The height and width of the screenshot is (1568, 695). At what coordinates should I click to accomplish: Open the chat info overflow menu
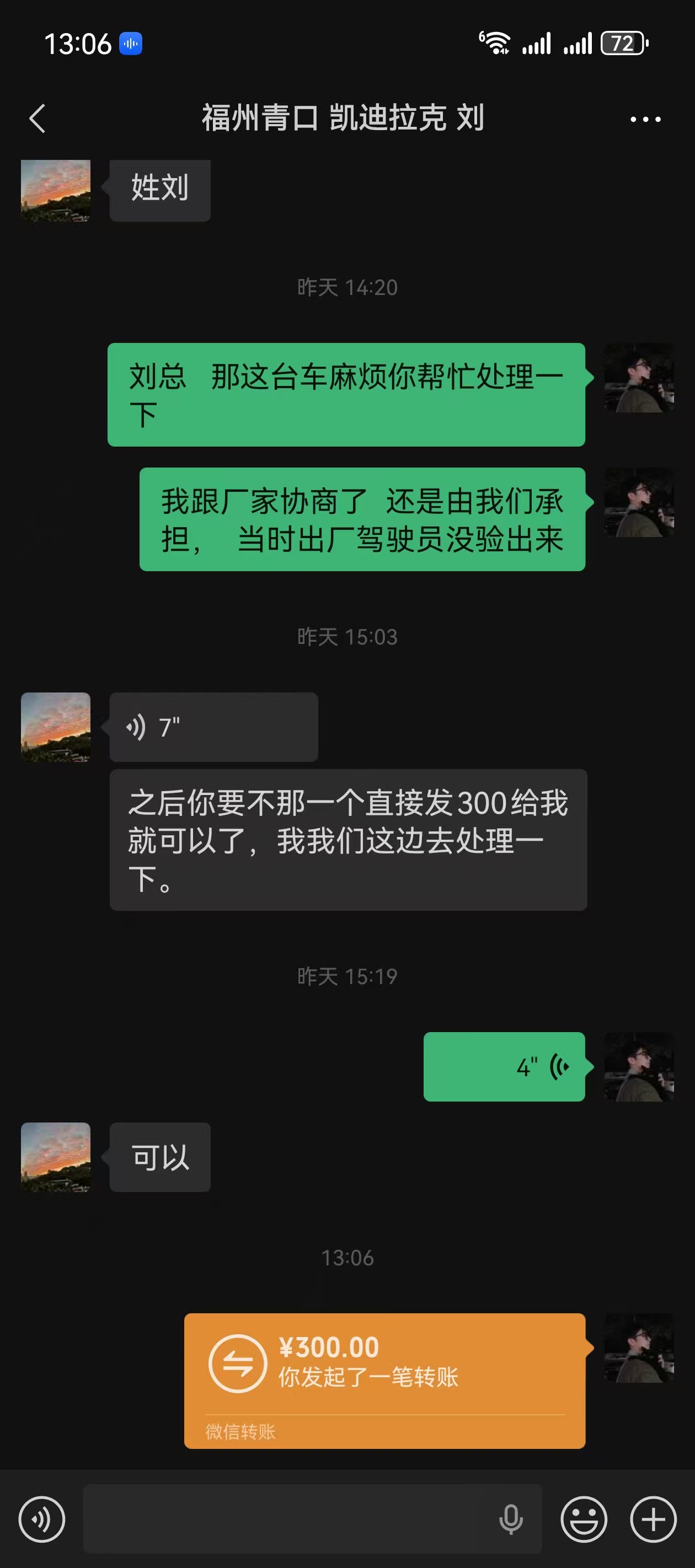point(645,119)
